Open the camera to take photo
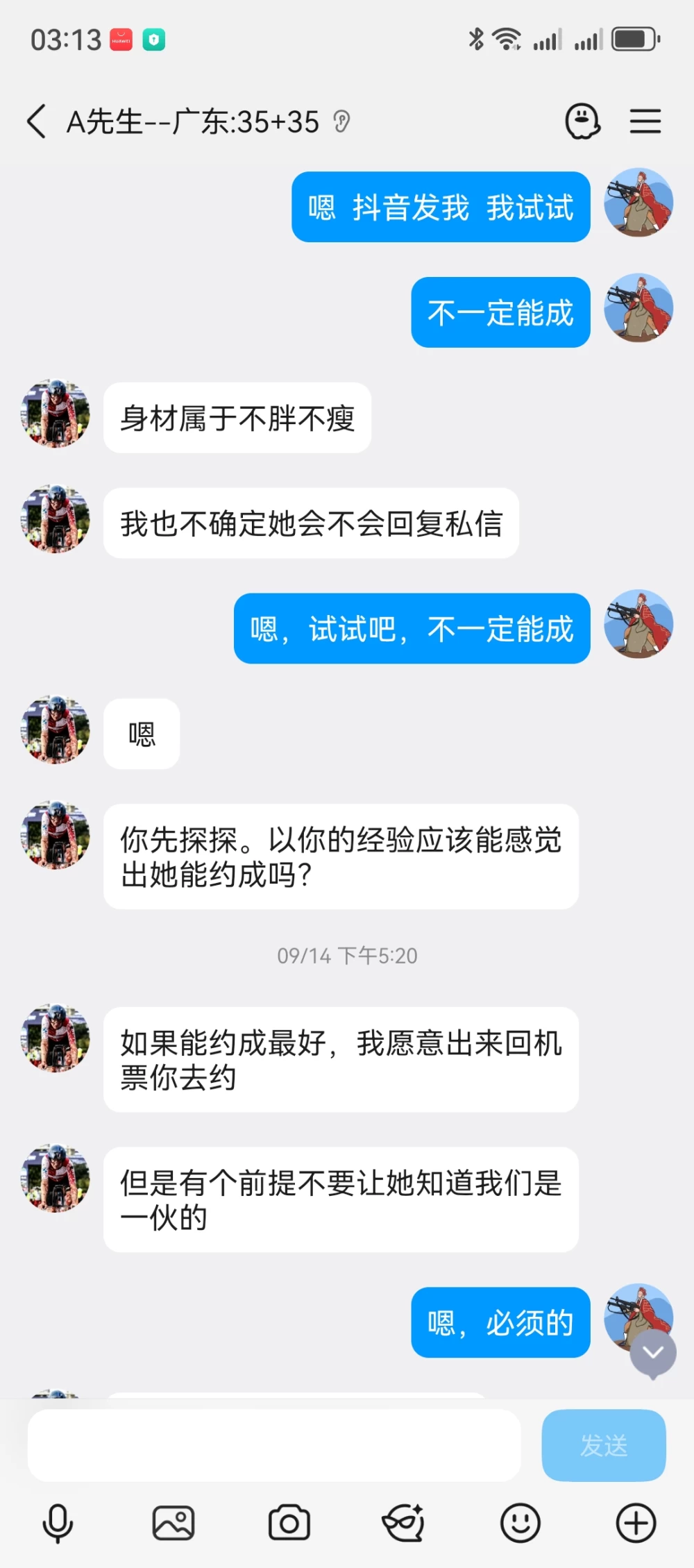 click(289, 1524)
